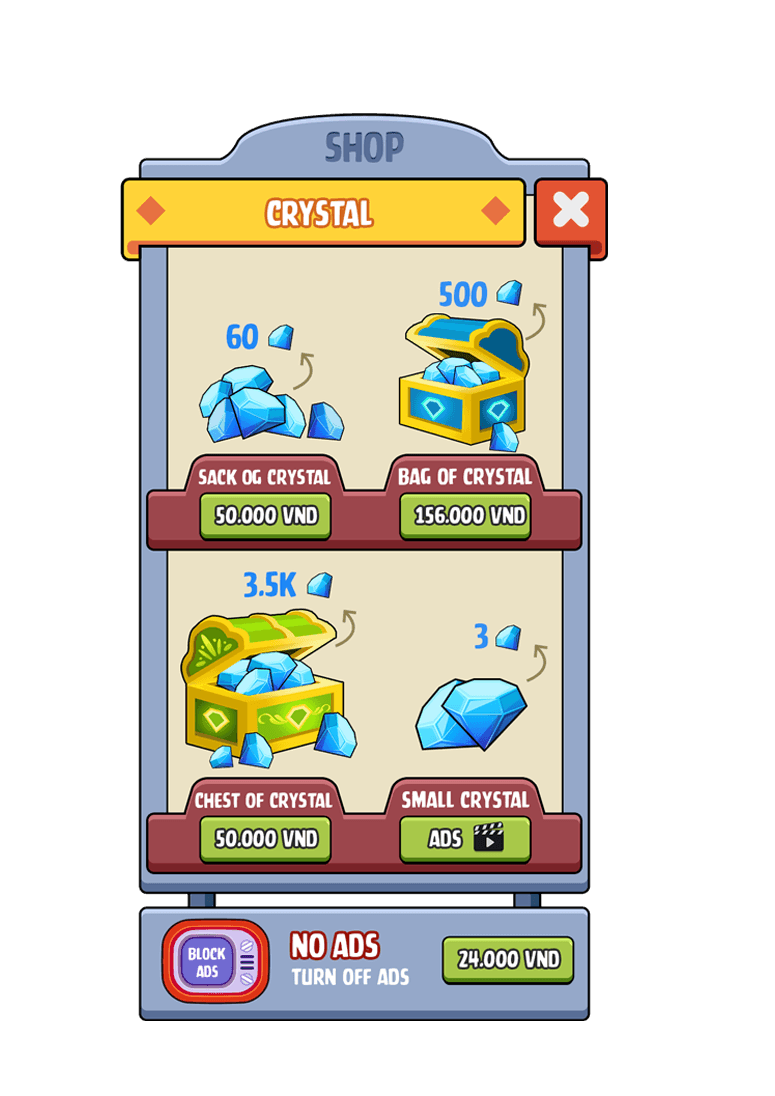Buy Sack of Crystal for 50.000 VND
The width and height of the screenshot is (775, 1096).
click(265, 516)
